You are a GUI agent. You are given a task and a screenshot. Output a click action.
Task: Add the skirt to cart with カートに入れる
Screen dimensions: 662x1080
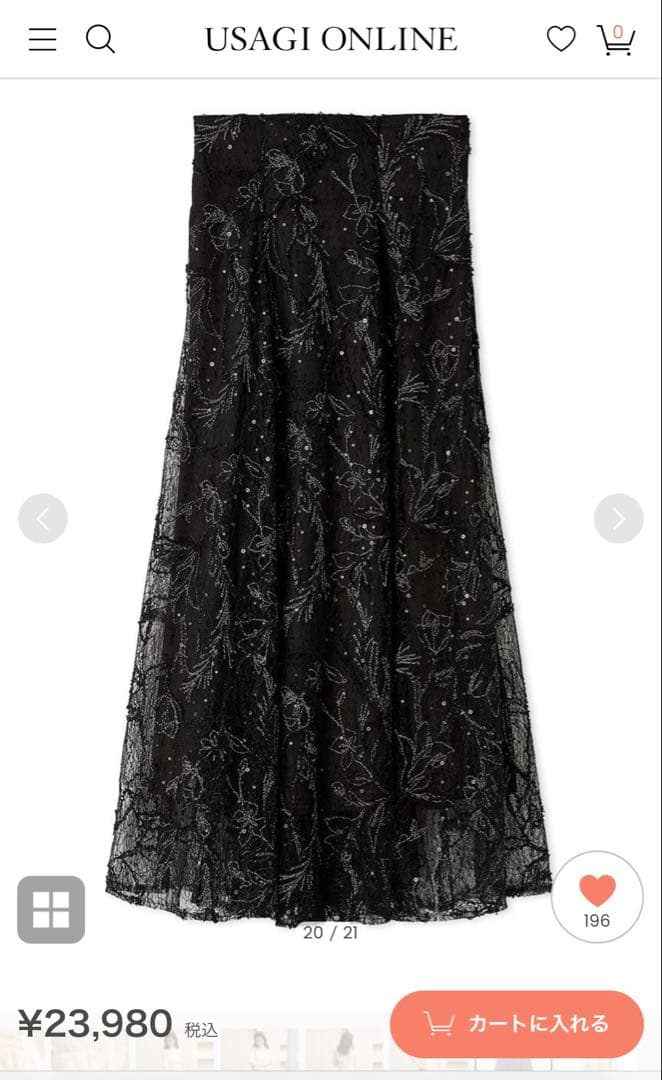point(517,1024)
